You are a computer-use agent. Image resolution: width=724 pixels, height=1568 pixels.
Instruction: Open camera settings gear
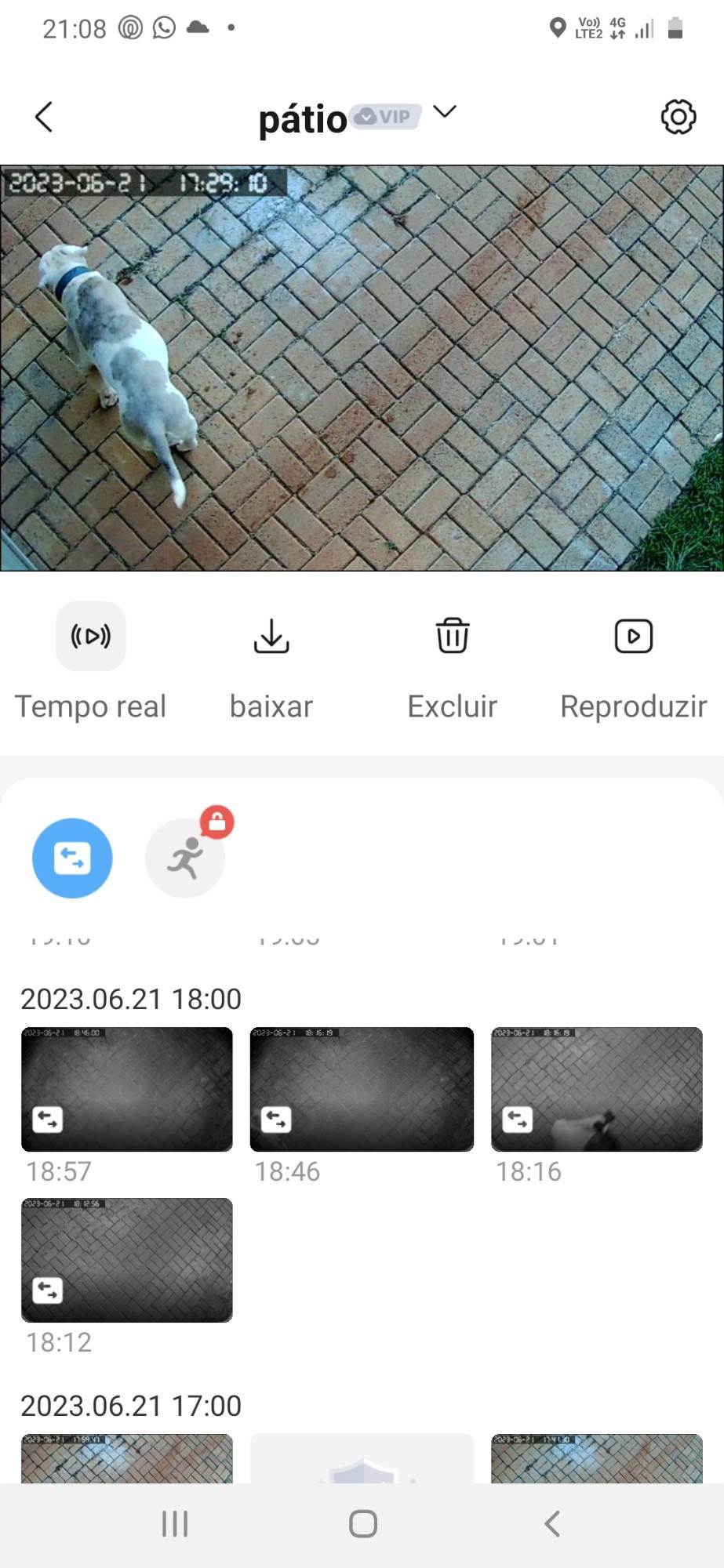tap(678, 118)
